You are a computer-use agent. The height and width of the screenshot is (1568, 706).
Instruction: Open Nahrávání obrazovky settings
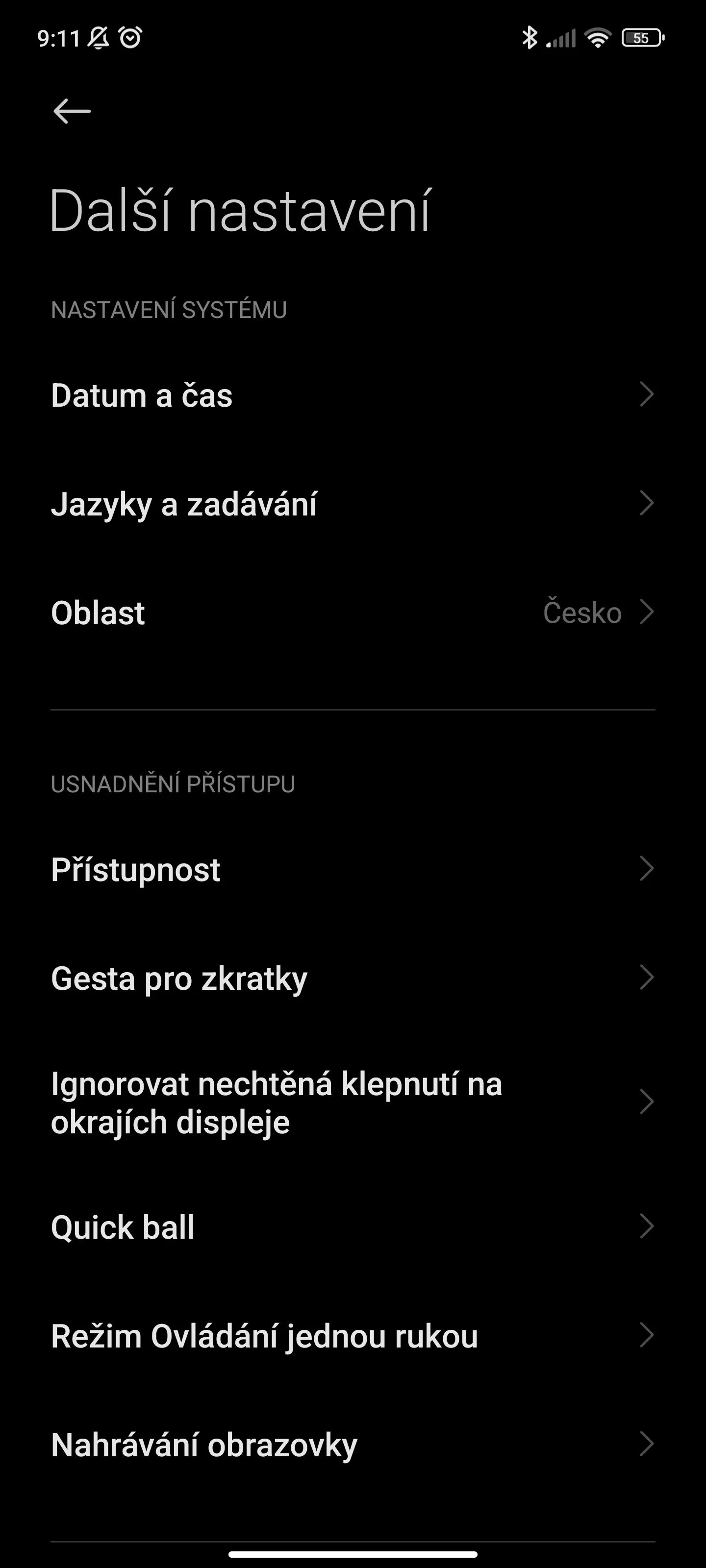(353, 1445)
